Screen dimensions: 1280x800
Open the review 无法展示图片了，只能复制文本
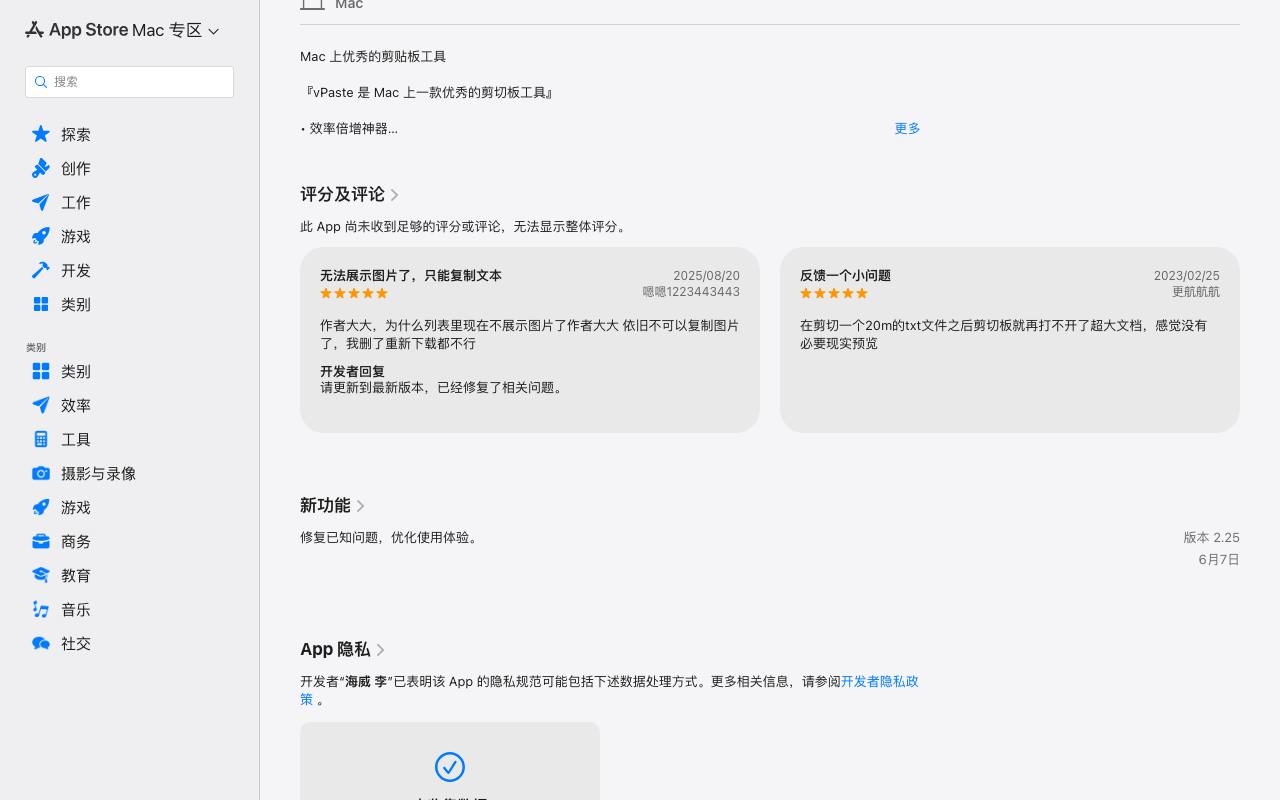[x=530, y=340]
